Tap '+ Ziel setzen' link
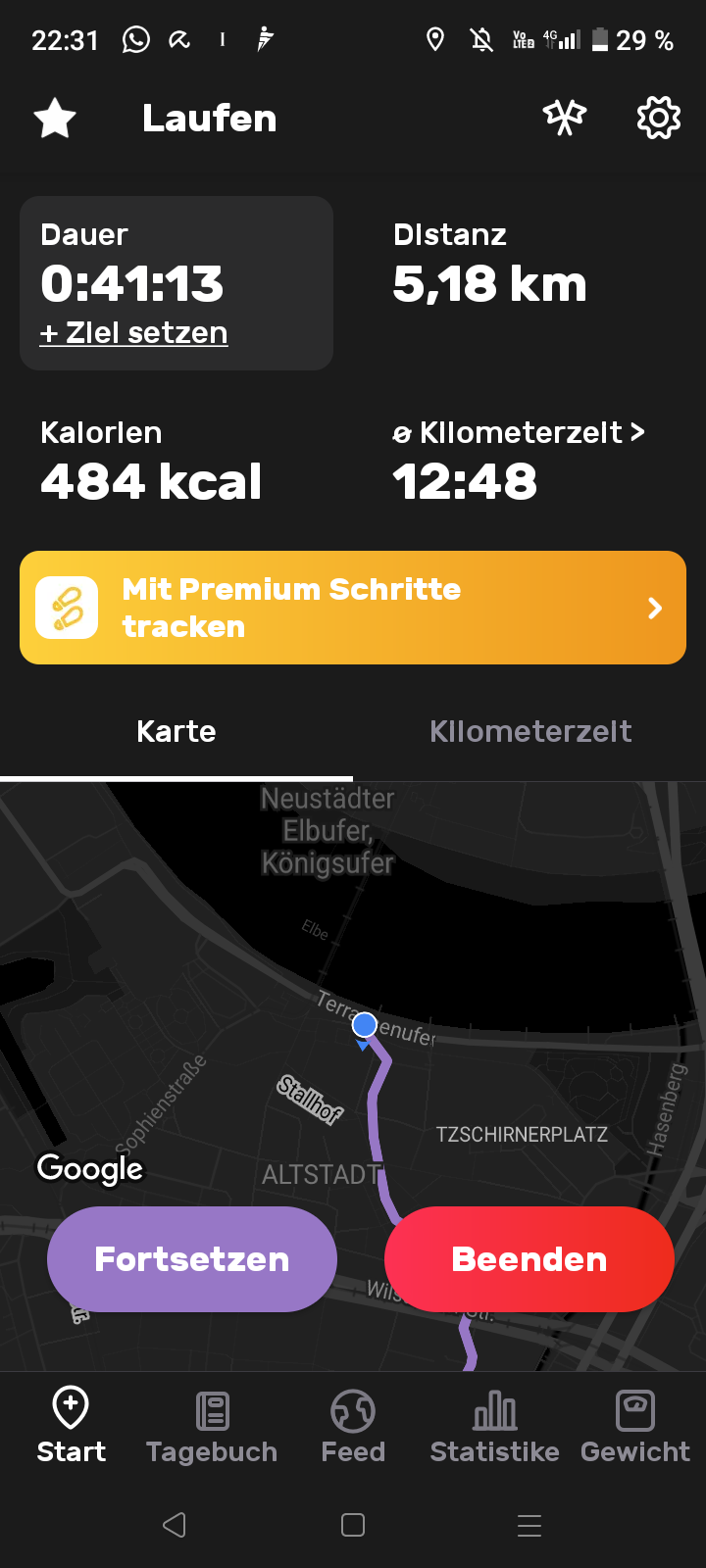706x1568 pixels. [x=133, y=333]
